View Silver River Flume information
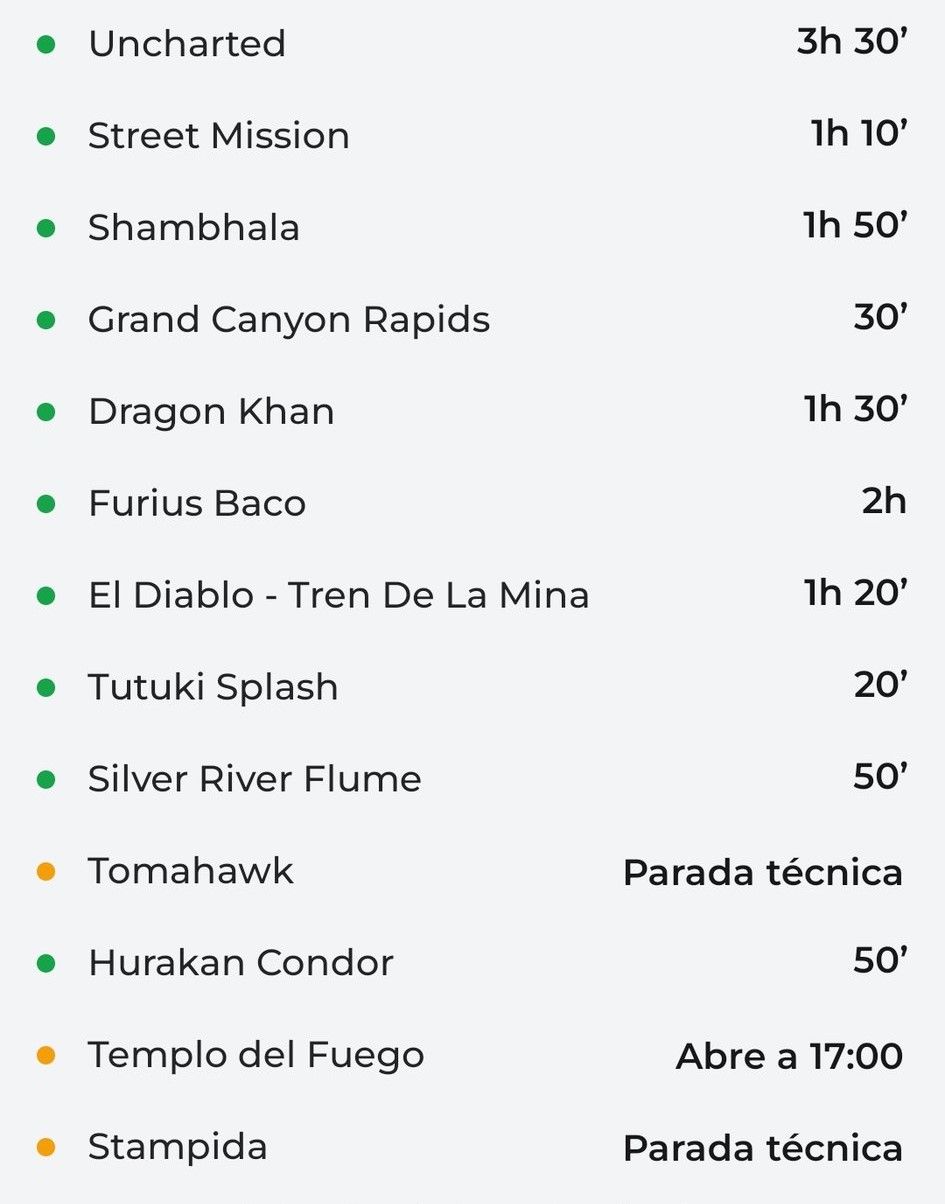This screenshot has width=945, height=1204. [255, 779]
